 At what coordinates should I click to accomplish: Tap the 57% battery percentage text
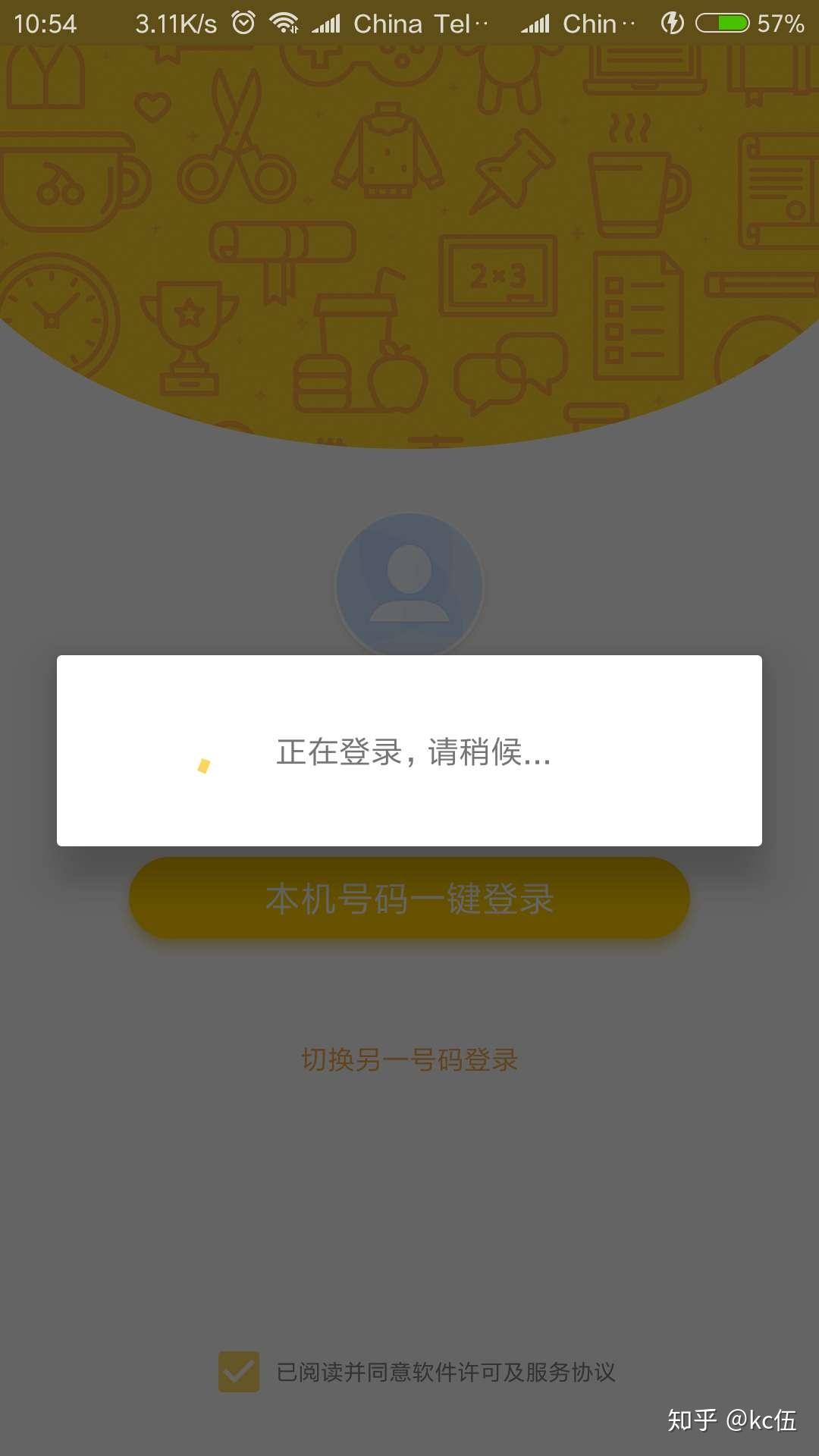[x=781, y=23]
